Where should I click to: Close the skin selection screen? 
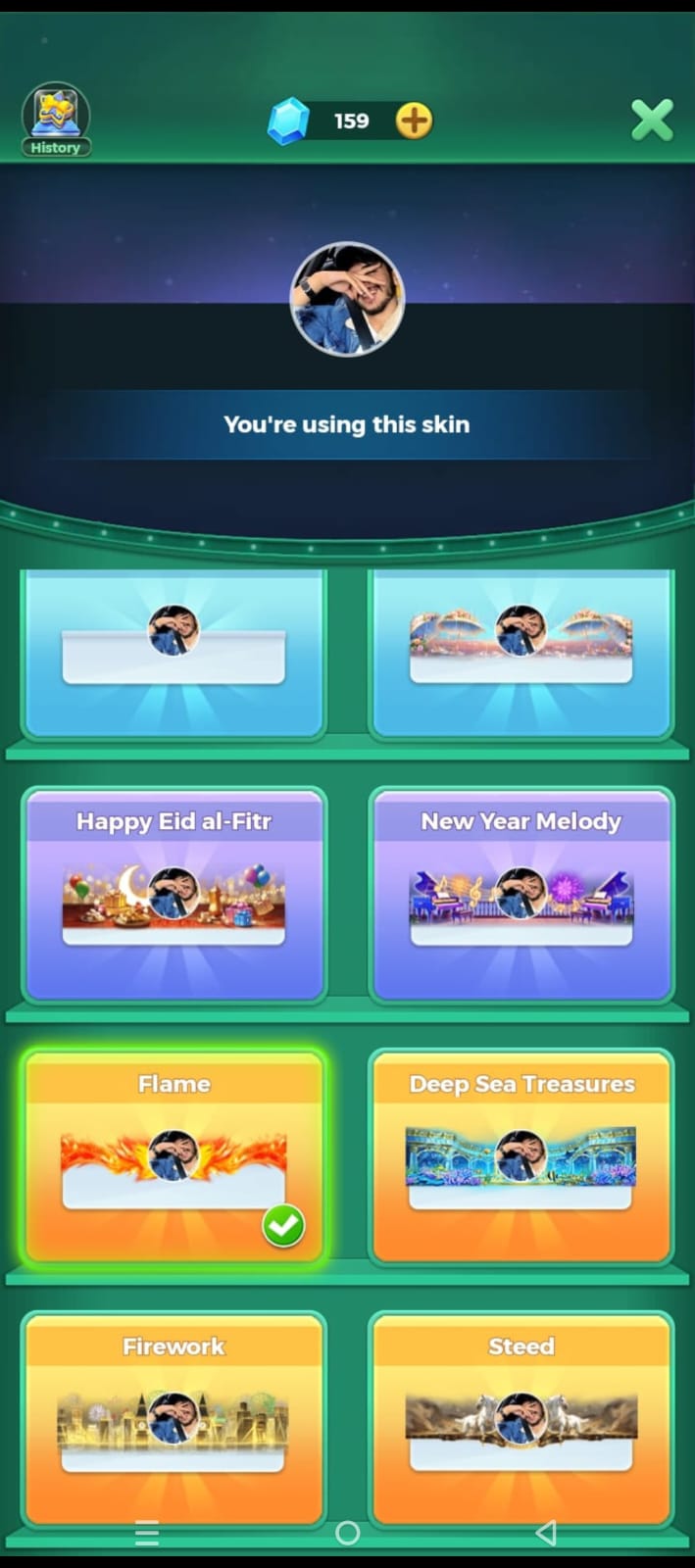click(652, 121)
